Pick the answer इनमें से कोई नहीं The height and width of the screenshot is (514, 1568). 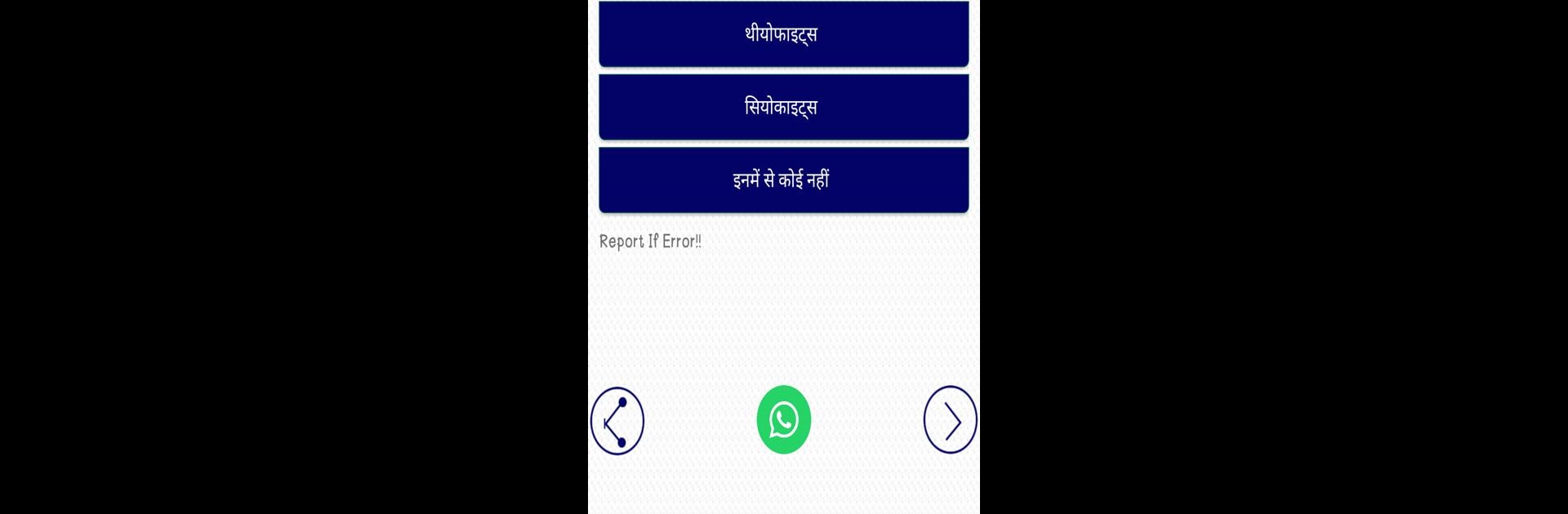pos(783,179)
